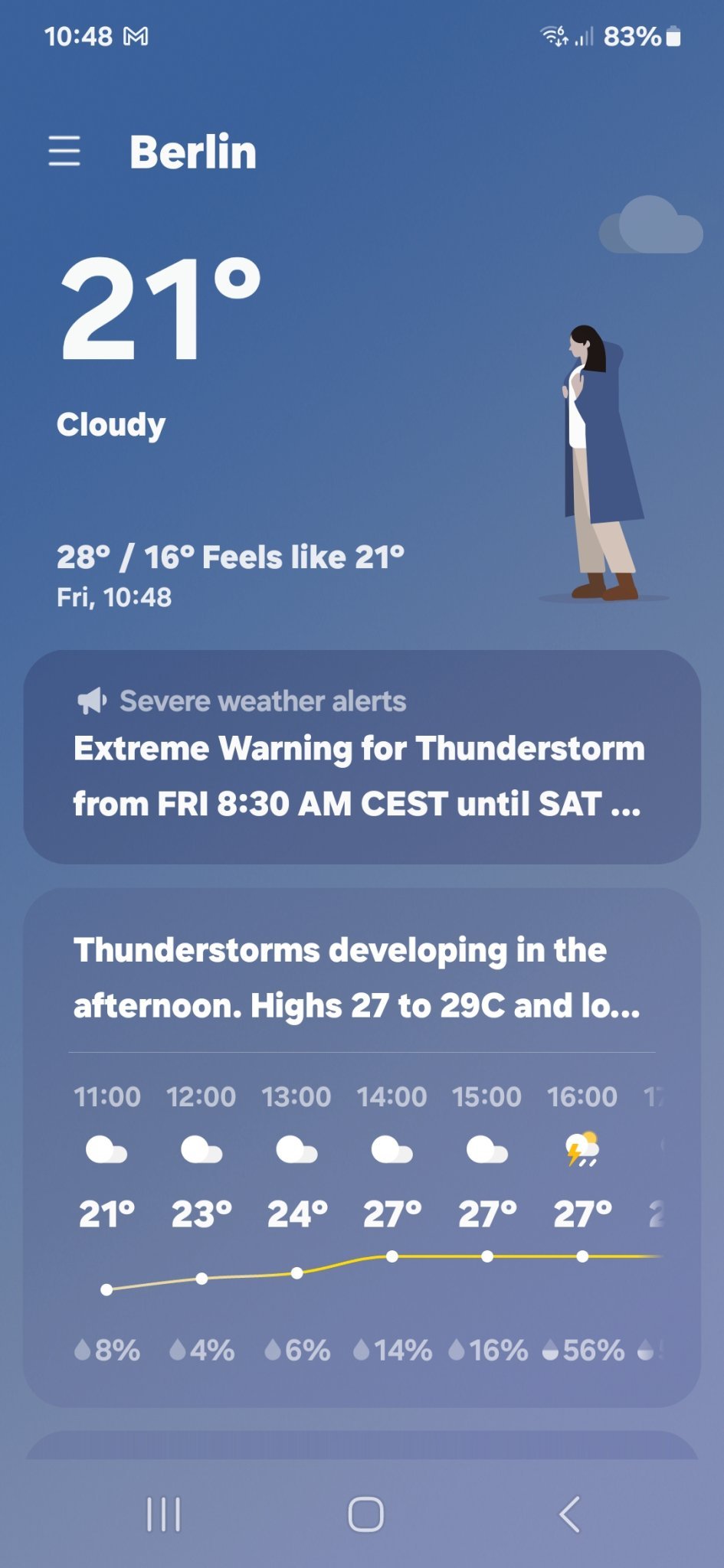Open the hamburger menu drawer
Screen dimensions: 724x1568
(x=64, y=151)
